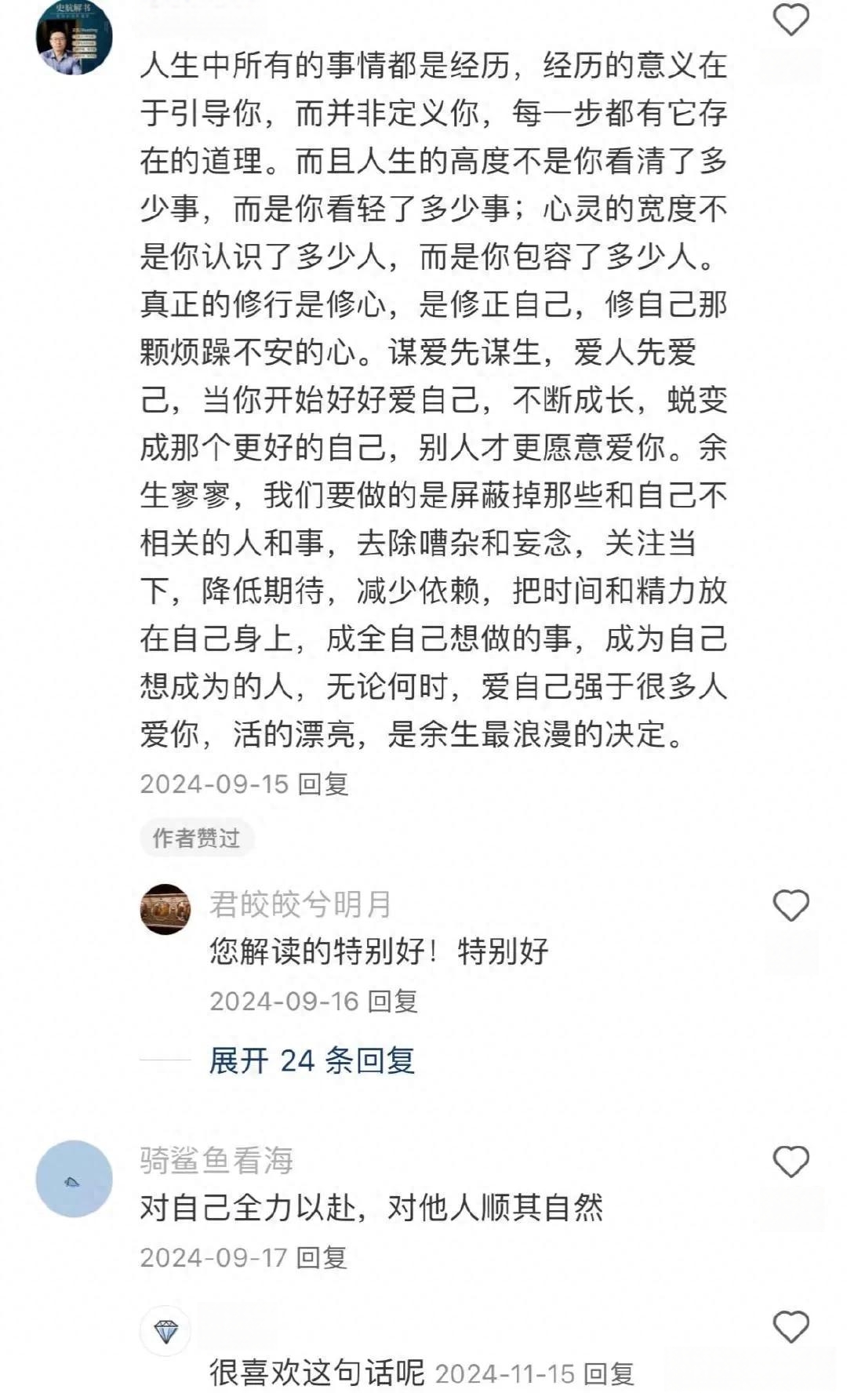Open 骑鲨鱼看海's profile
Viewport: 847px width, 1400px height.
click(75, 1179)
